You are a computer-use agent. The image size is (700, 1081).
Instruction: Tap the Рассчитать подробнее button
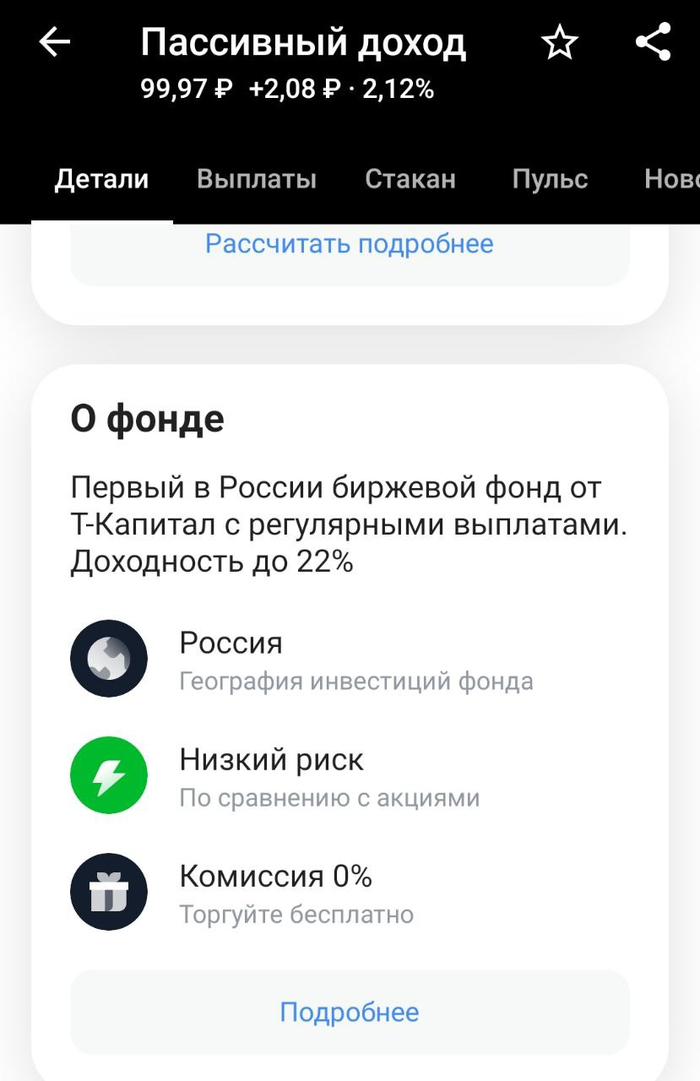[x=349, y=244]
